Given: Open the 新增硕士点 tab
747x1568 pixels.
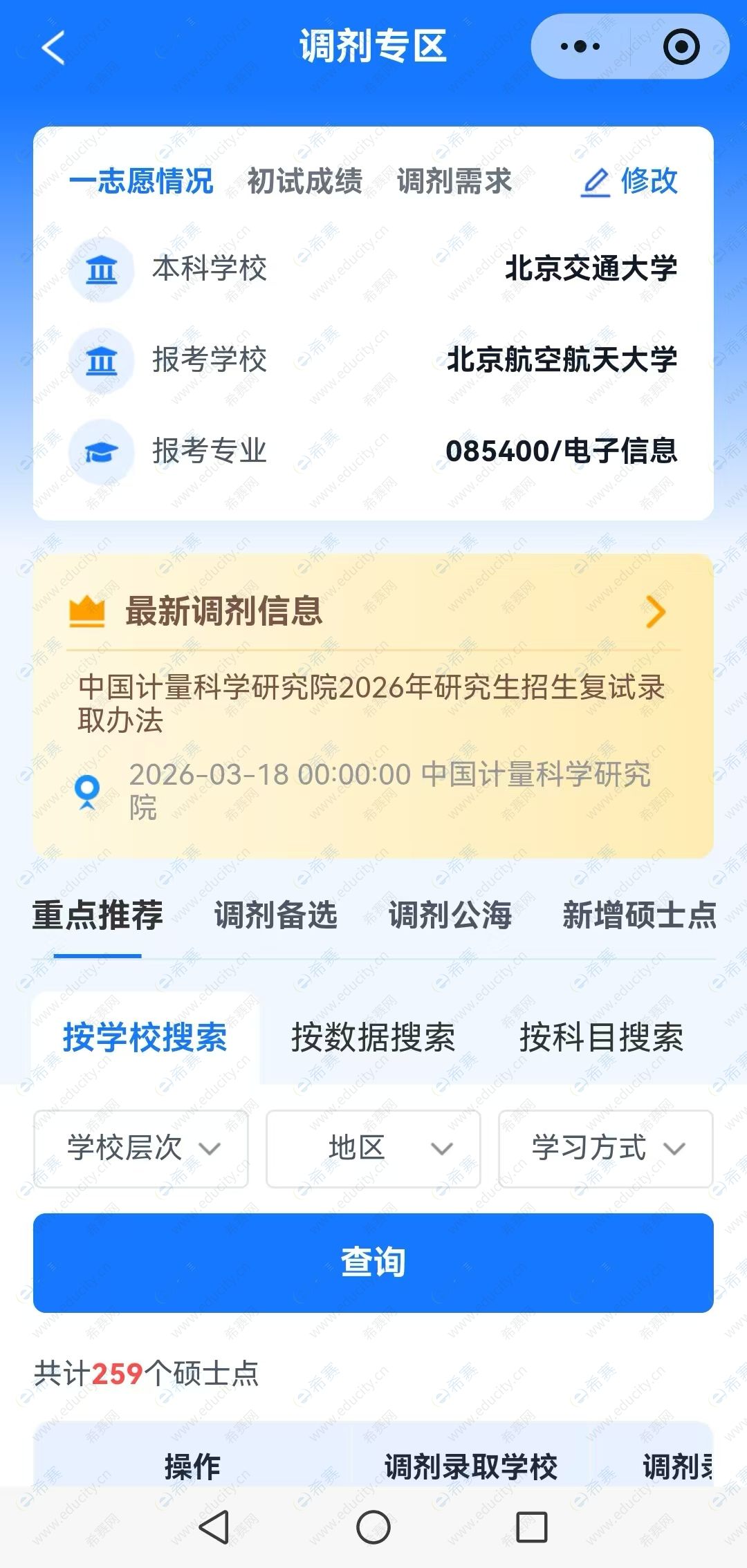Looking at the screenshot, I should 638,915.
